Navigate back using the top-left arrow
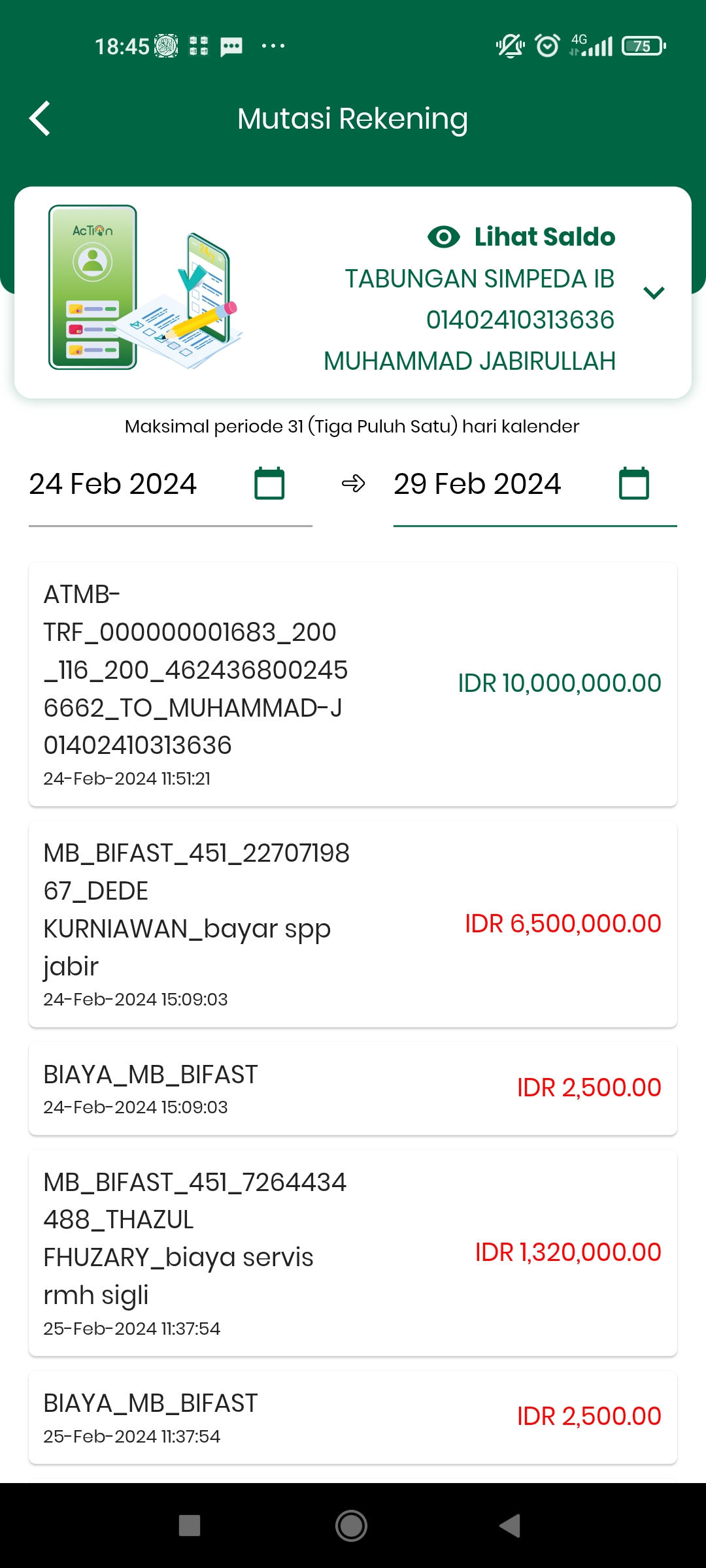Viewport: 706px width, 1568px height. tap(41, 118)
